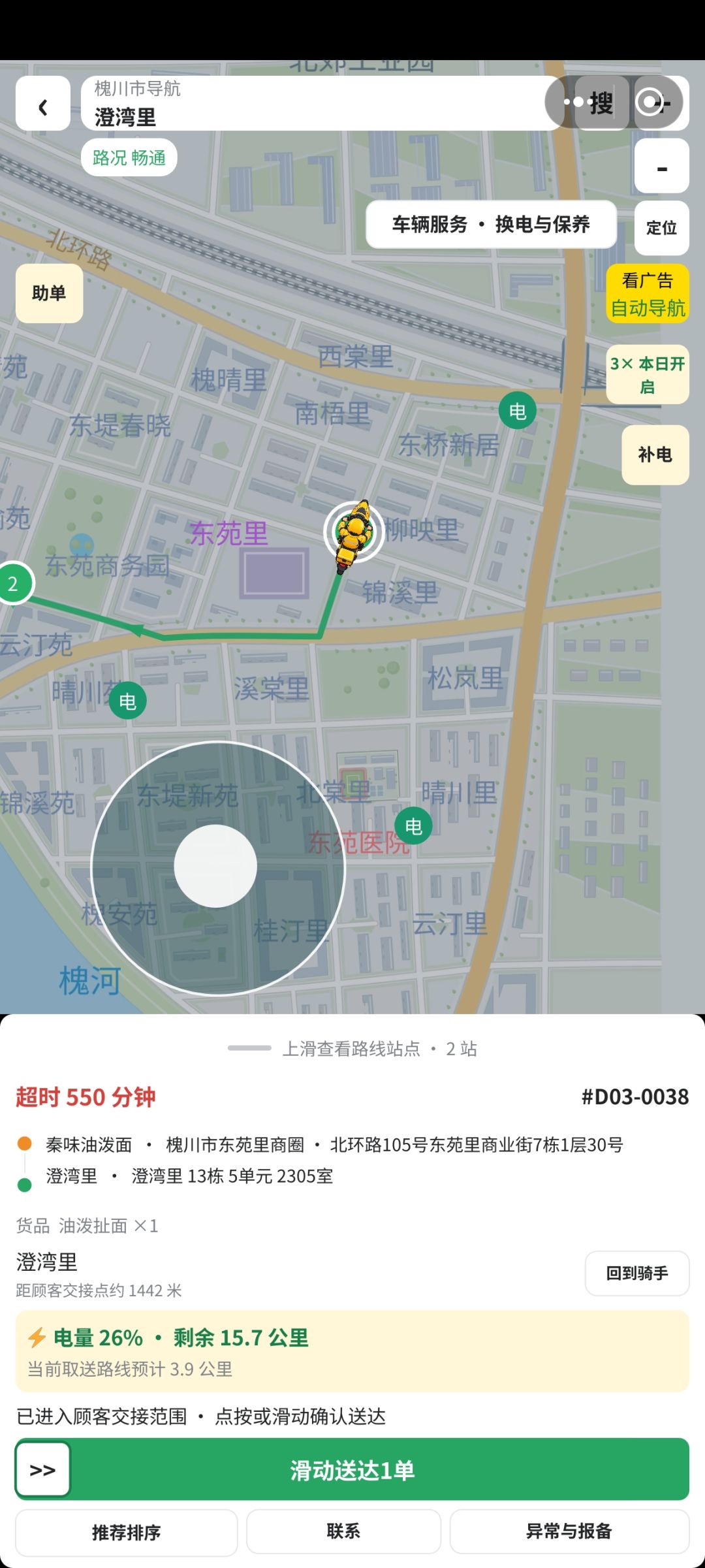Tap the 补电 recharge button
This screenshot has height=1568, width=705.
click(655, 455)
